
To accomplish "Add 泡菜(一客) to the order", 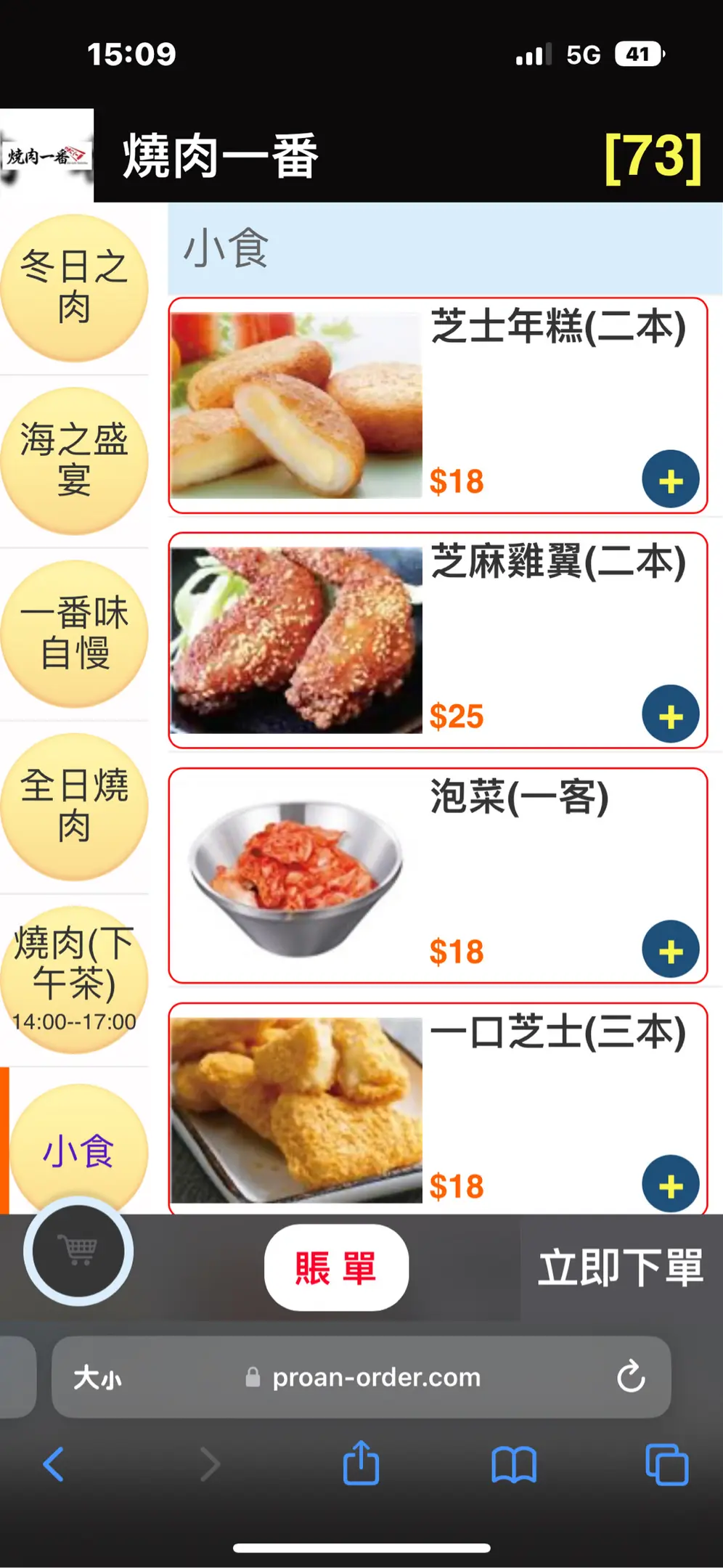I will [x=670, y=950].
